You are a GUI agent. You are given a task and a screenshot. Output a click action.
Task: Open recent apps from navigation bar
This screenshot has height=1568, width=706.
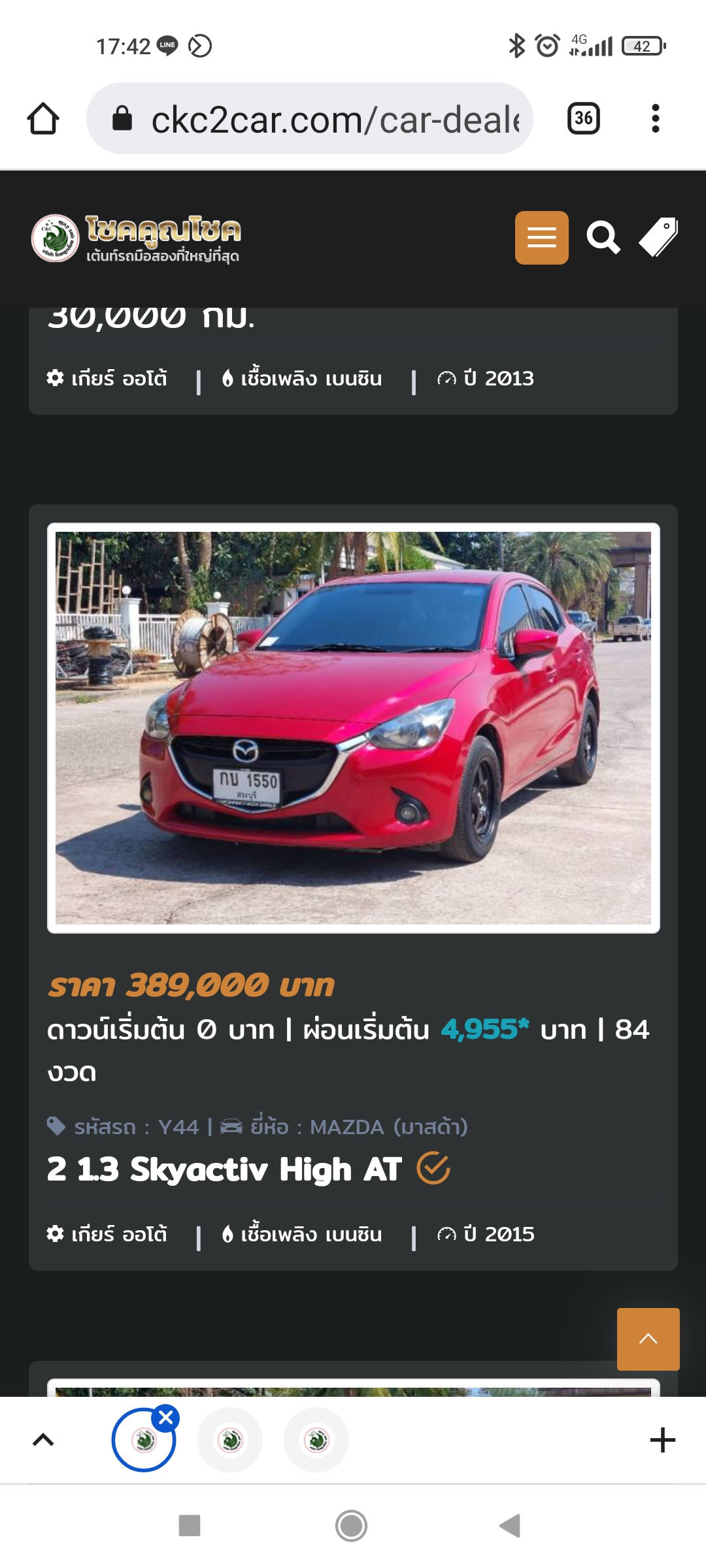190,1526
